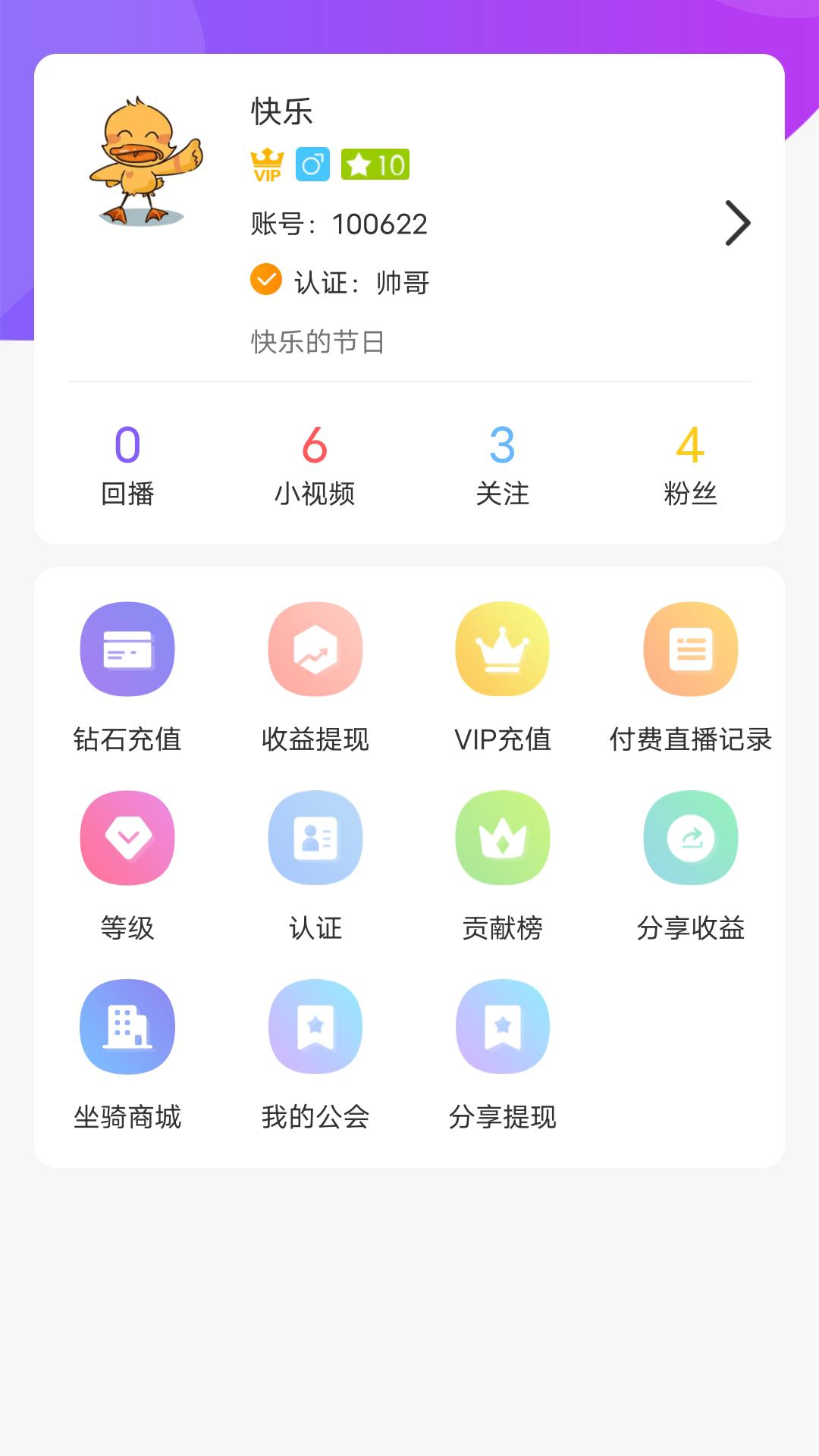Open the 收益提现 withdrawal icon
The image size is (819, 1456).
point(315,649)
